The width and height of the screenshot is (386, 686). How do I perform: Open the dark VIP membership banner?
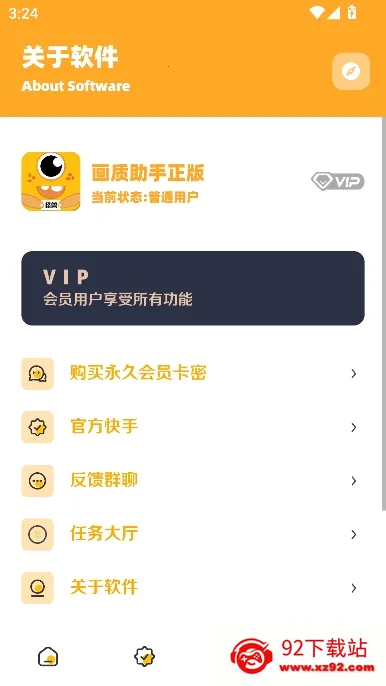[193, 288]
